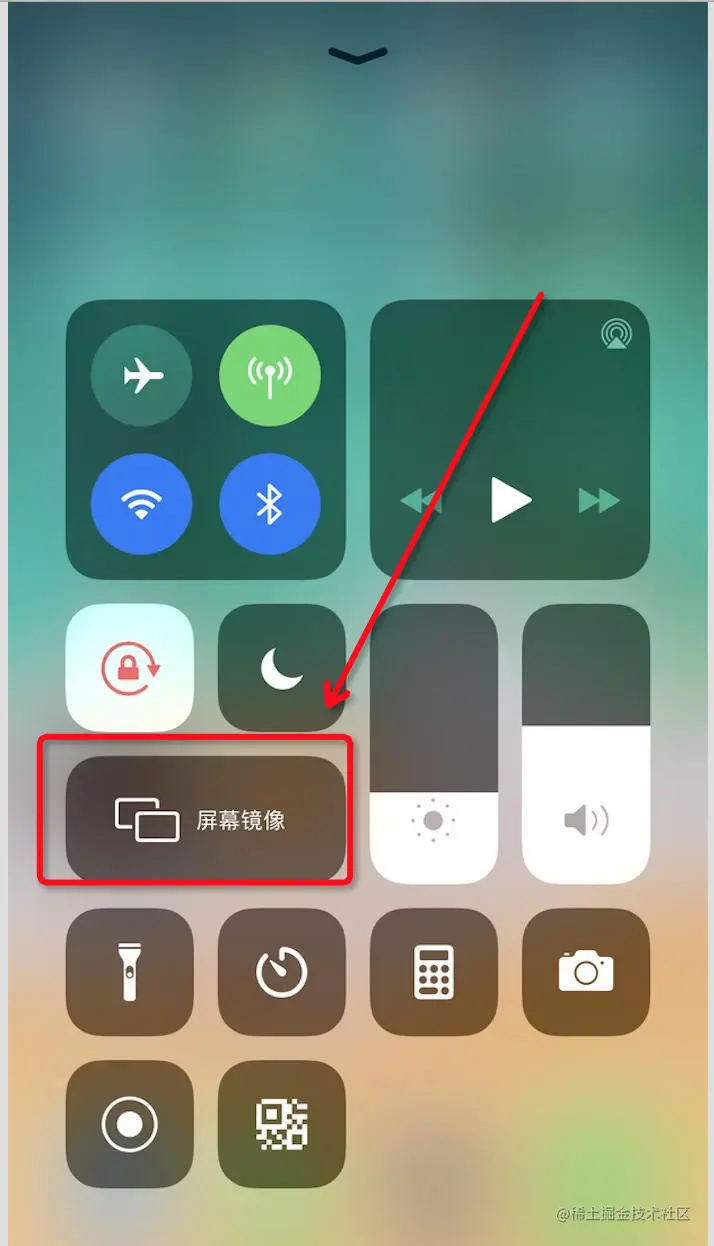Image resolution: width=714 pixels, height=1246 pixels.
Task: Disable Wi-Fi
Action: pyautogui.click(x=141, y=505)
